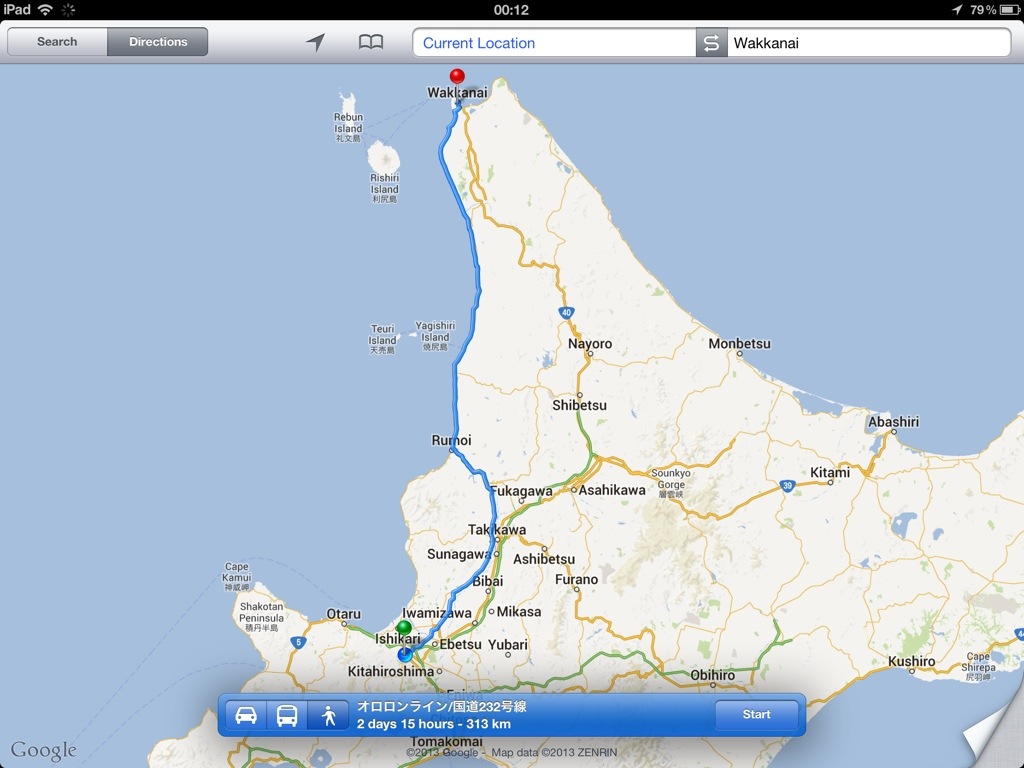Switch to the Search tab
Image resolution: width=1024 pixels, height=768 pixels.
[x=57, y=42]
